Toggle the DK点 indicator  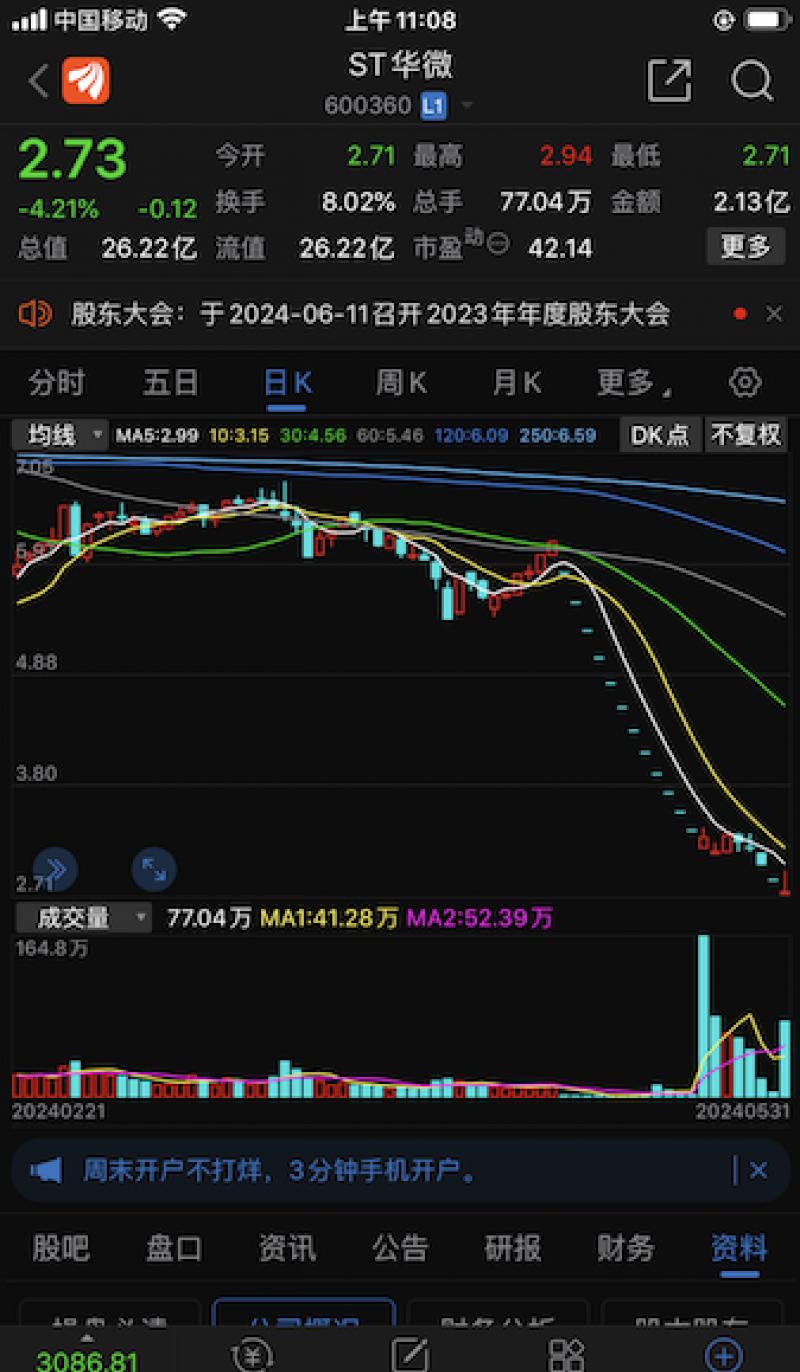pyautogui.click(x=659, y=435)
